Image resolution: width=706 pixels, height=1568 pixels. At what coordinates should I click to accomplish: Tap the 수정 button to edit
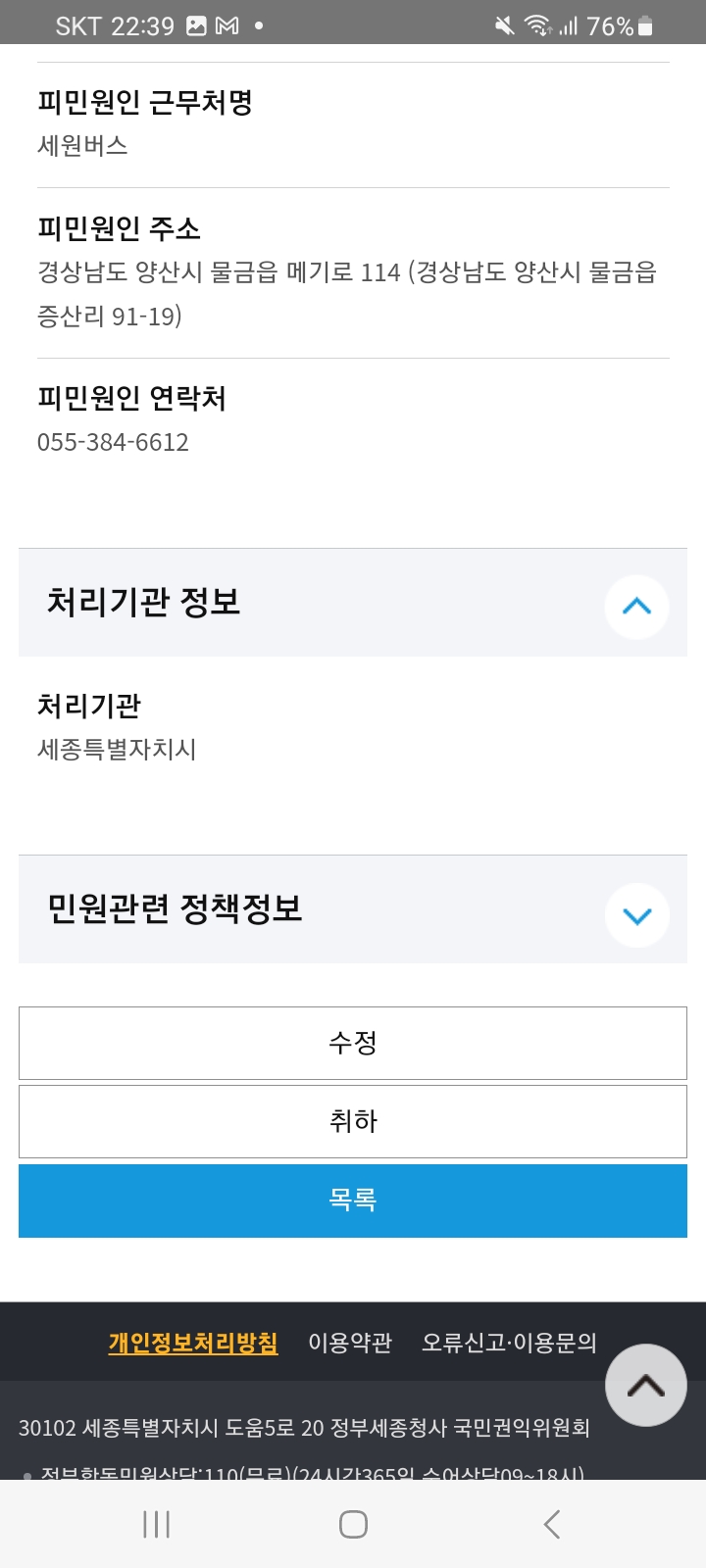tap(353, 1043)
